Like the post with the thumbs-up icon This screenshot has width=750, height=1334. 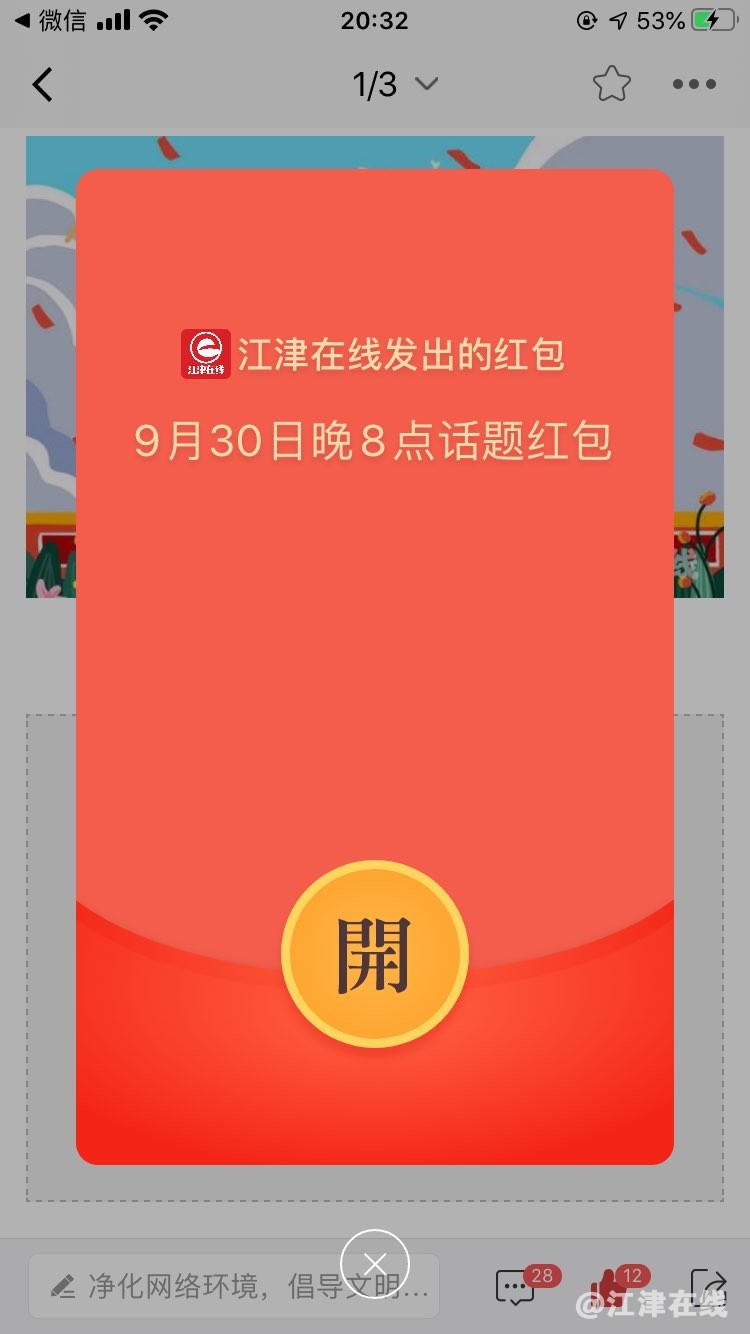(606, 1286)
